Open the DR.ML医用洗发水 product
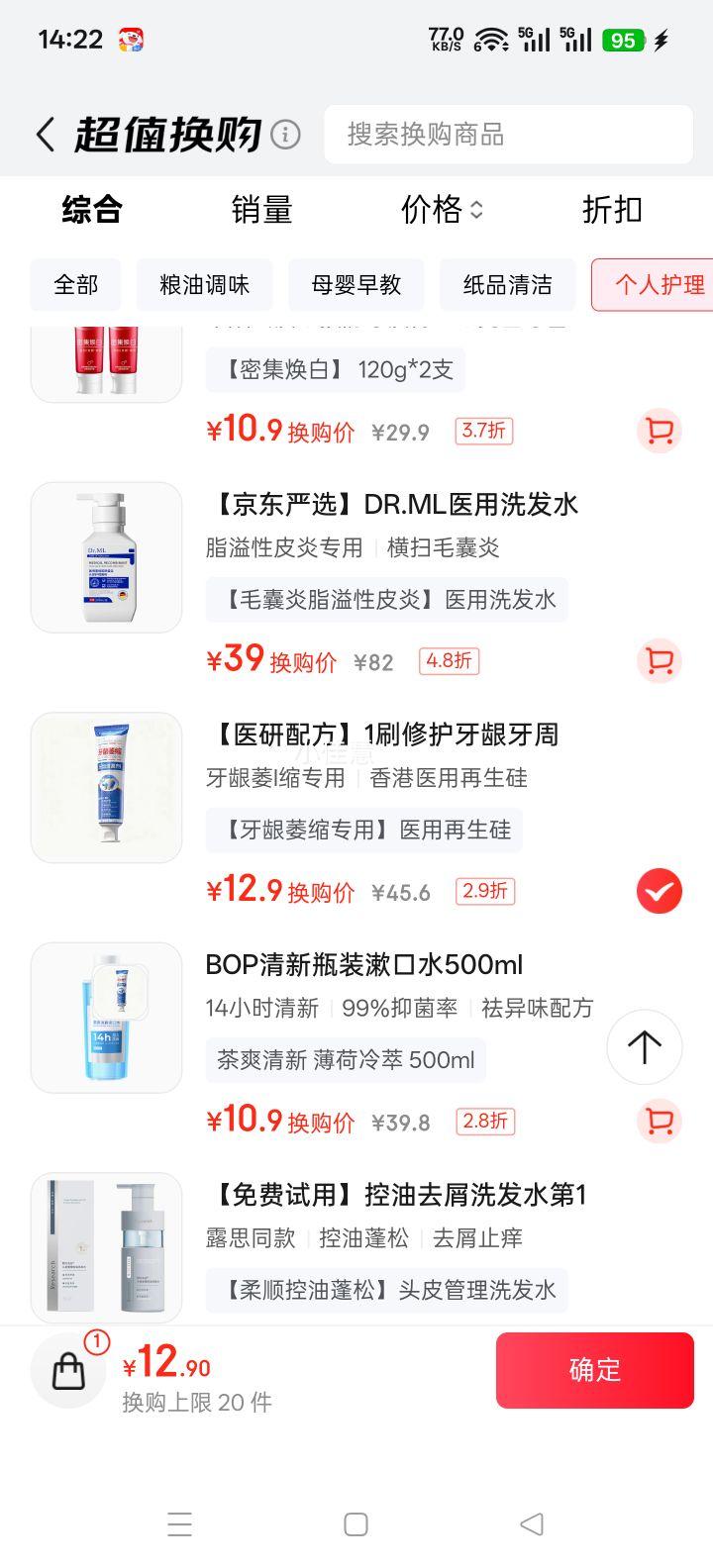 coord(392,505)
